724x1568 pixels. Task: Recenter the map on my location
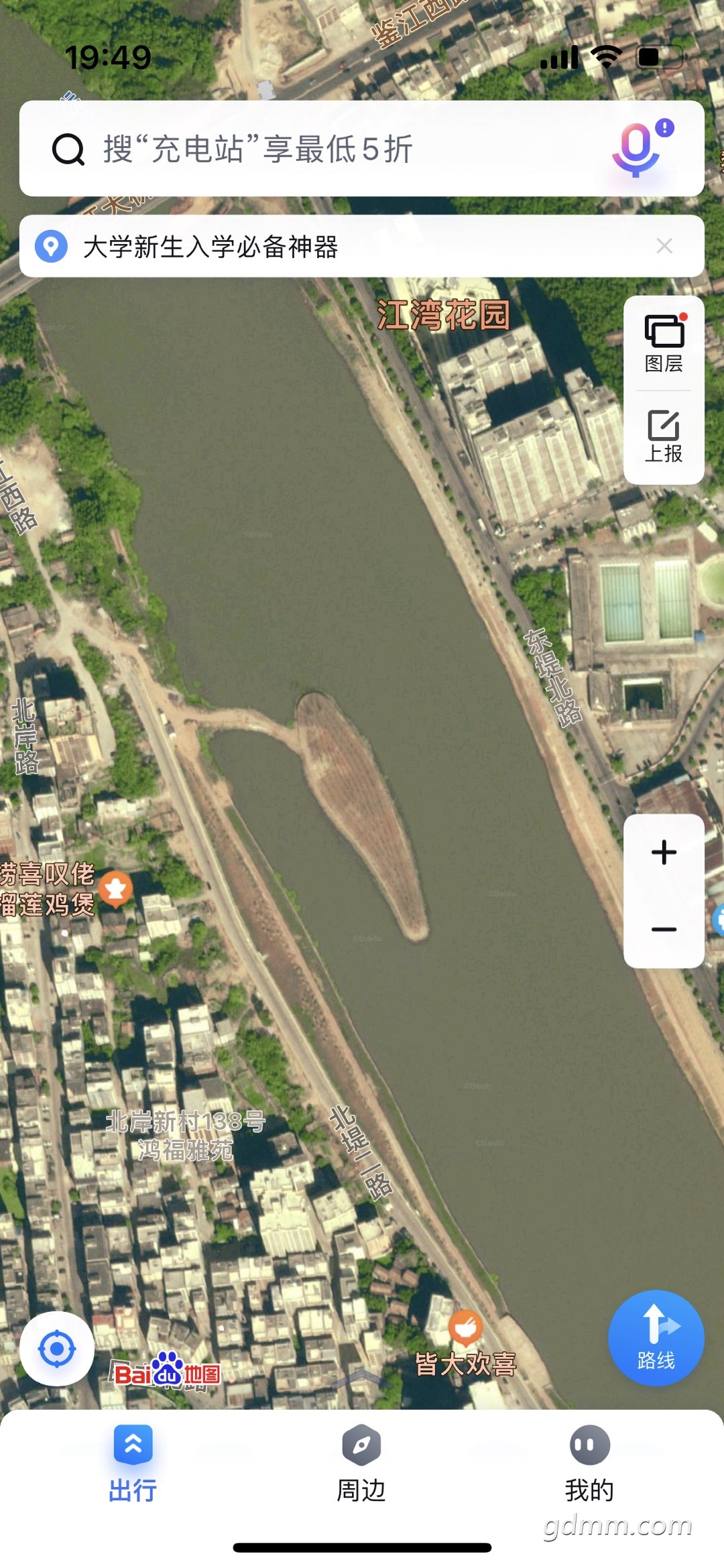(x=57, y=1349)
